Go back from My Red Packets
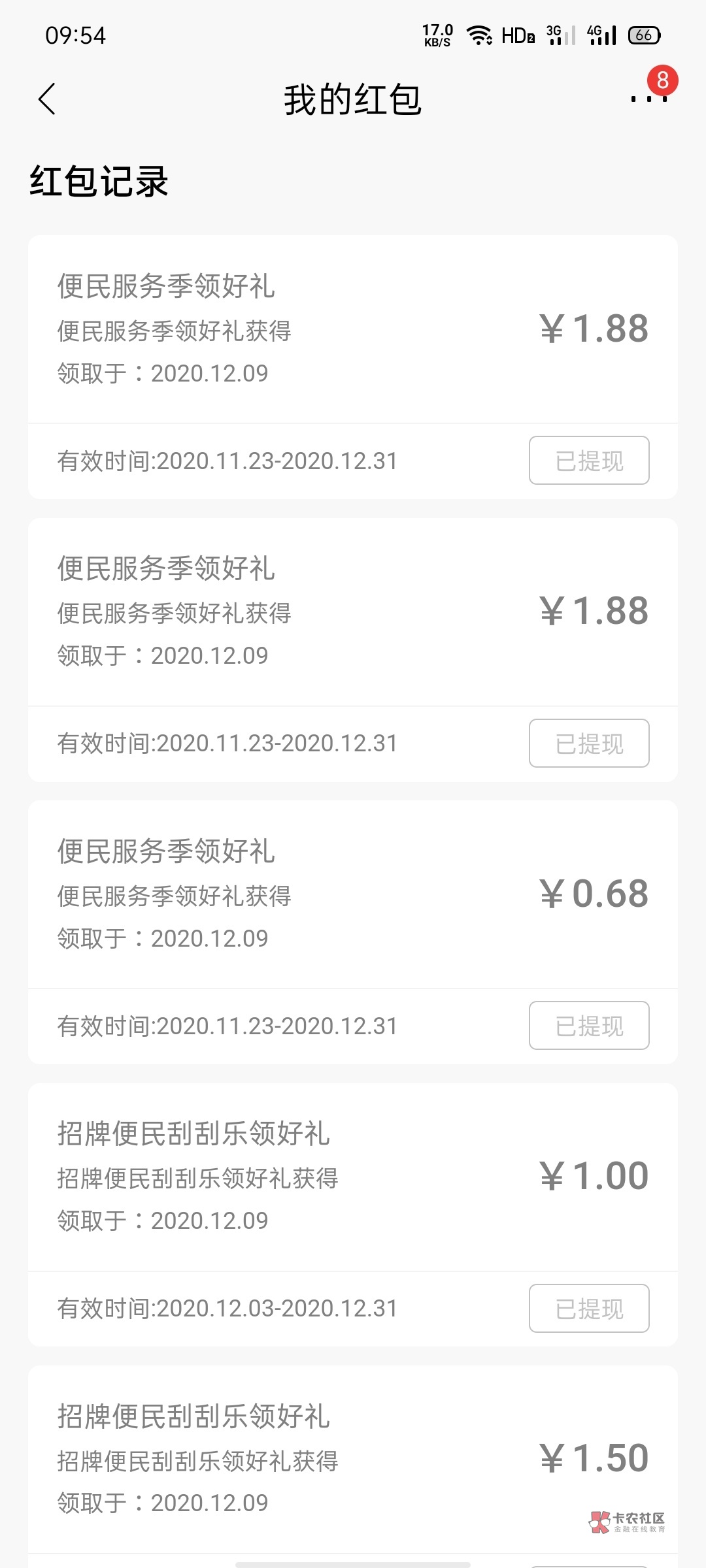This screenshot has width=706, height=1568. [x=47, y=99]
